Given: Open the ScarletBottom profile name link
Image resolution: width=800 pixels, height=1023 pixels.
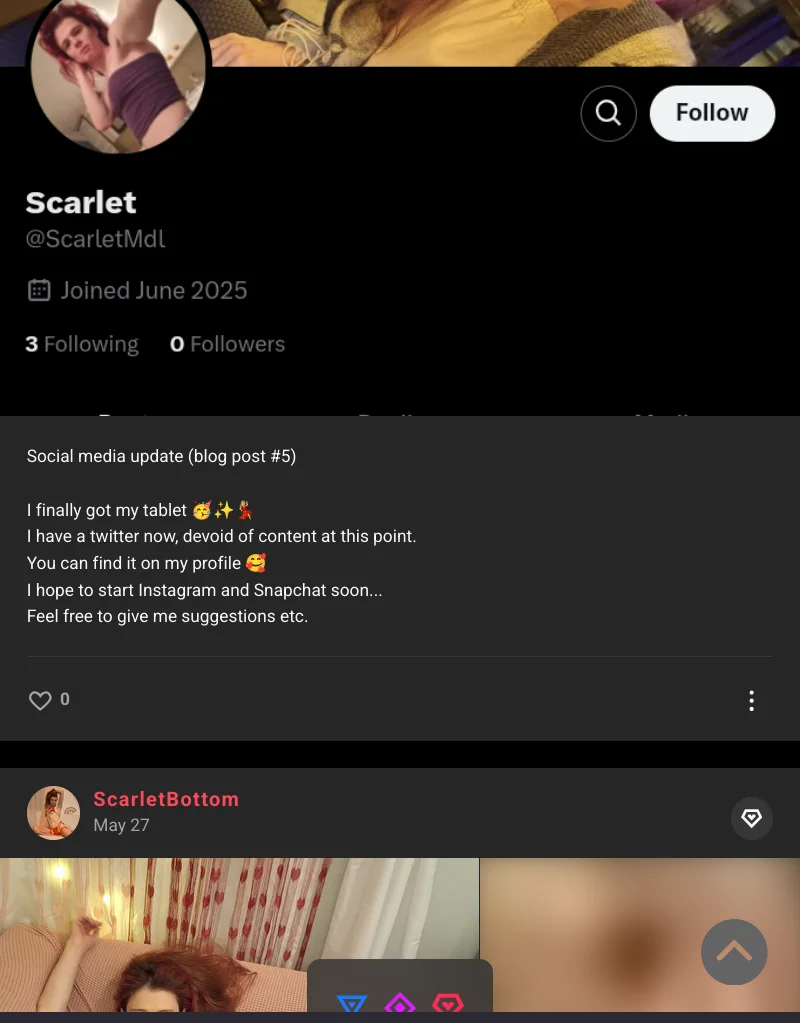Looking at the screenshot, I should 166,799.
